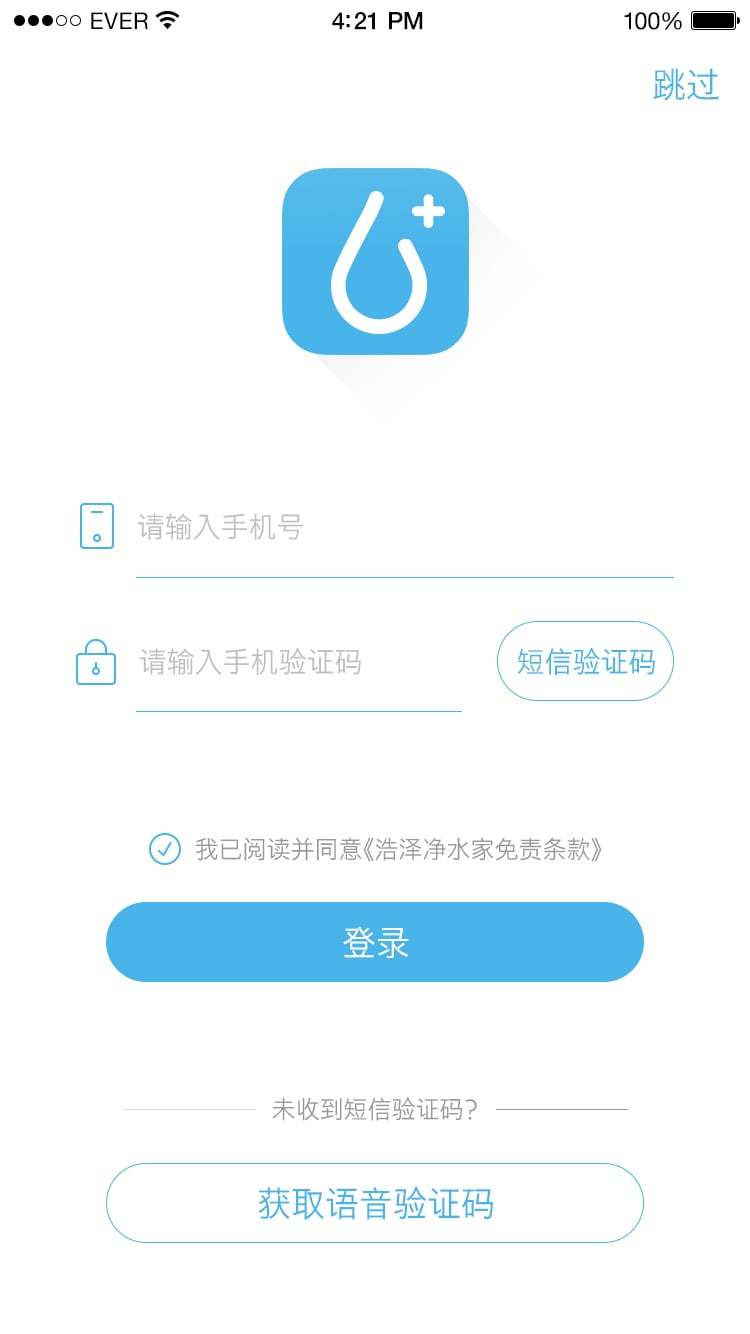Request code with 短信验证码 button

[x=585, y=661]
